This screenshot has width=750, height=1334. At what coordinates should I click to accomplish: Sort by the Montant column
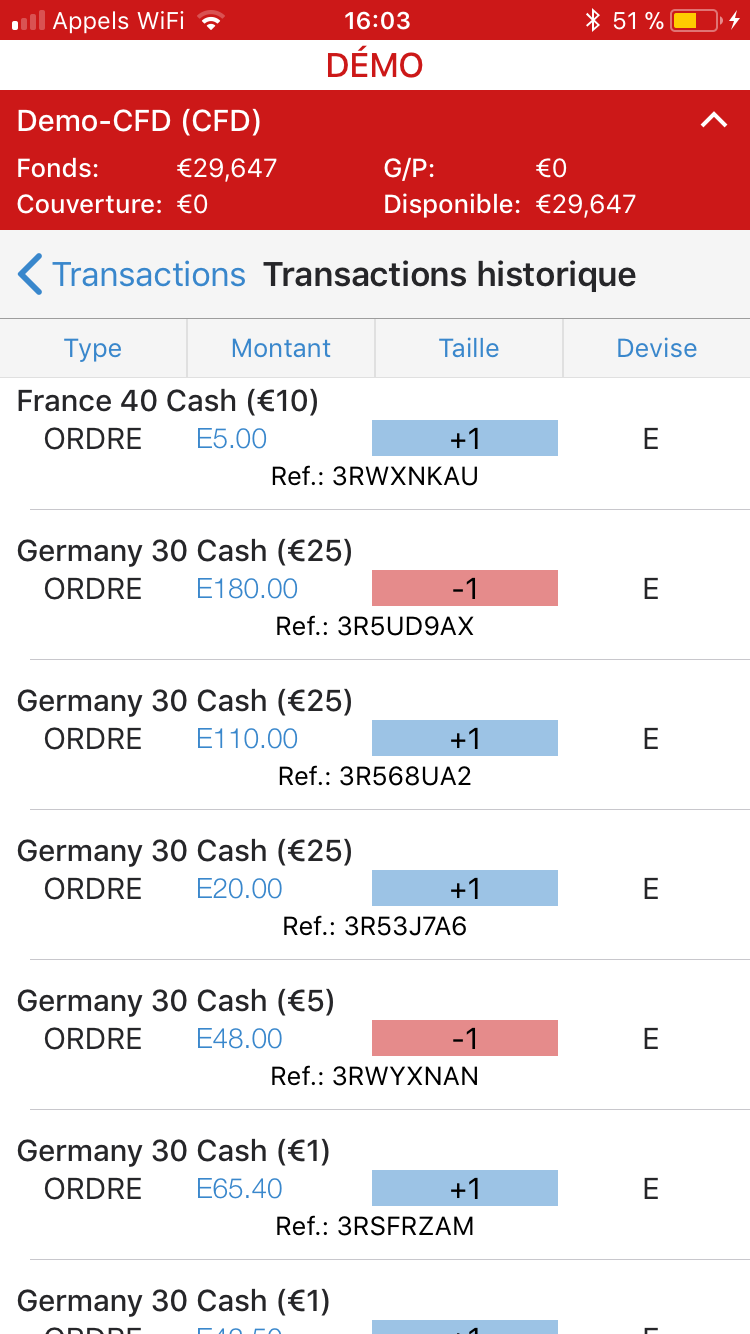pyautogui.click(x=281, y=348)
